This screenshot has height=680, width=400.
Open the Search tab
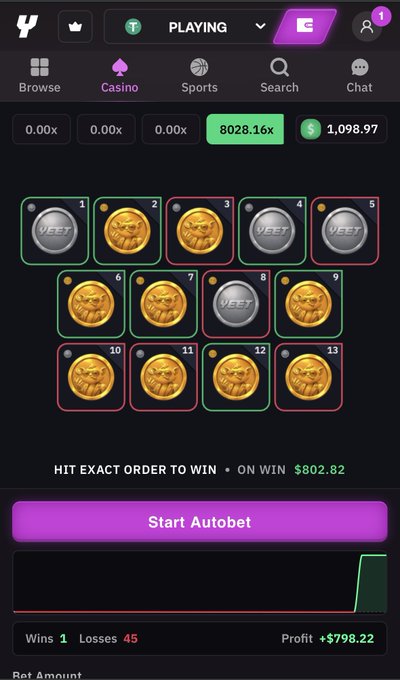click(x=279, y=76)
